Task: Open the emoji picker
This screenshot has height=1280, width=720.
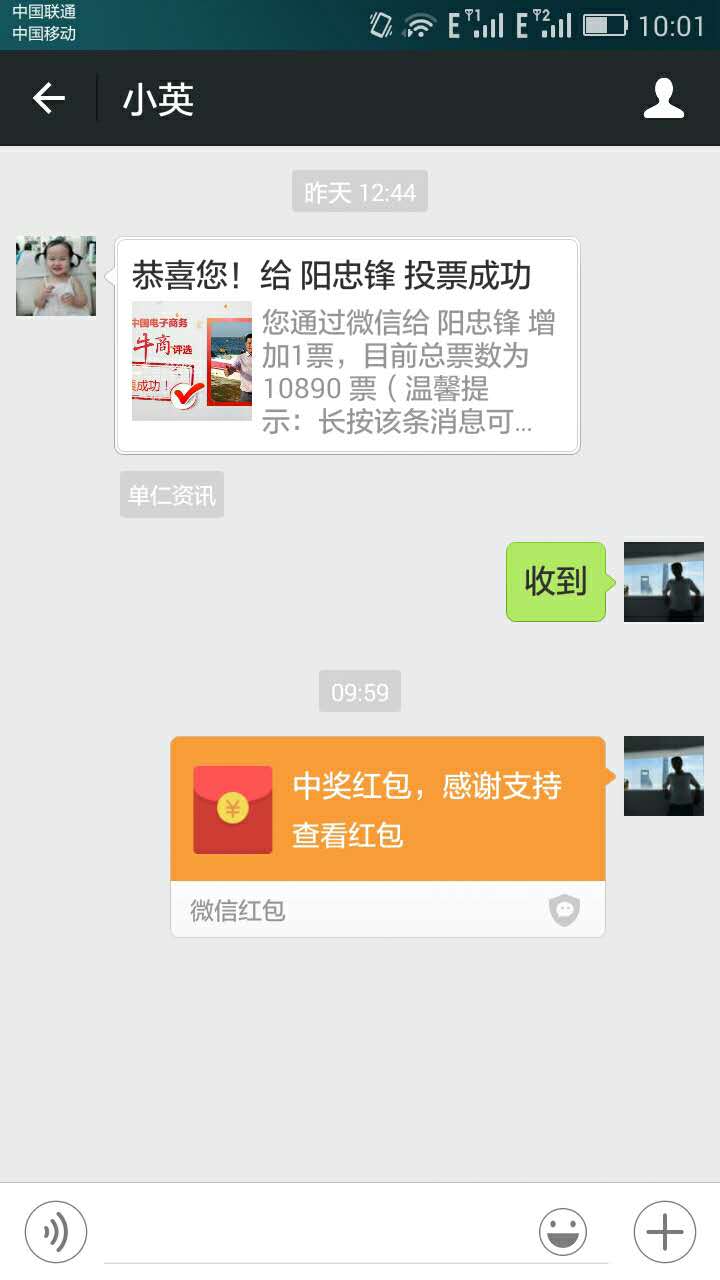Action: [563, 1232]
